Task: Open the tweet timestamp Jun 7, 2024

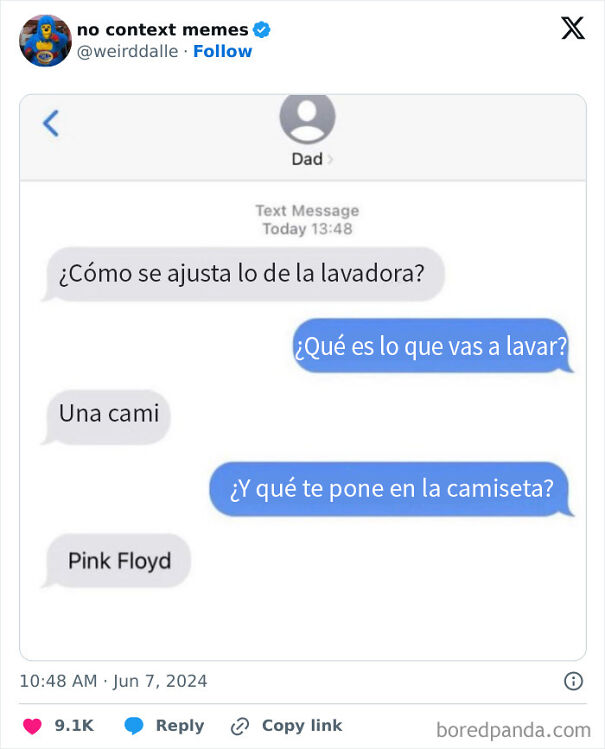Action: [x=113, y=681]
